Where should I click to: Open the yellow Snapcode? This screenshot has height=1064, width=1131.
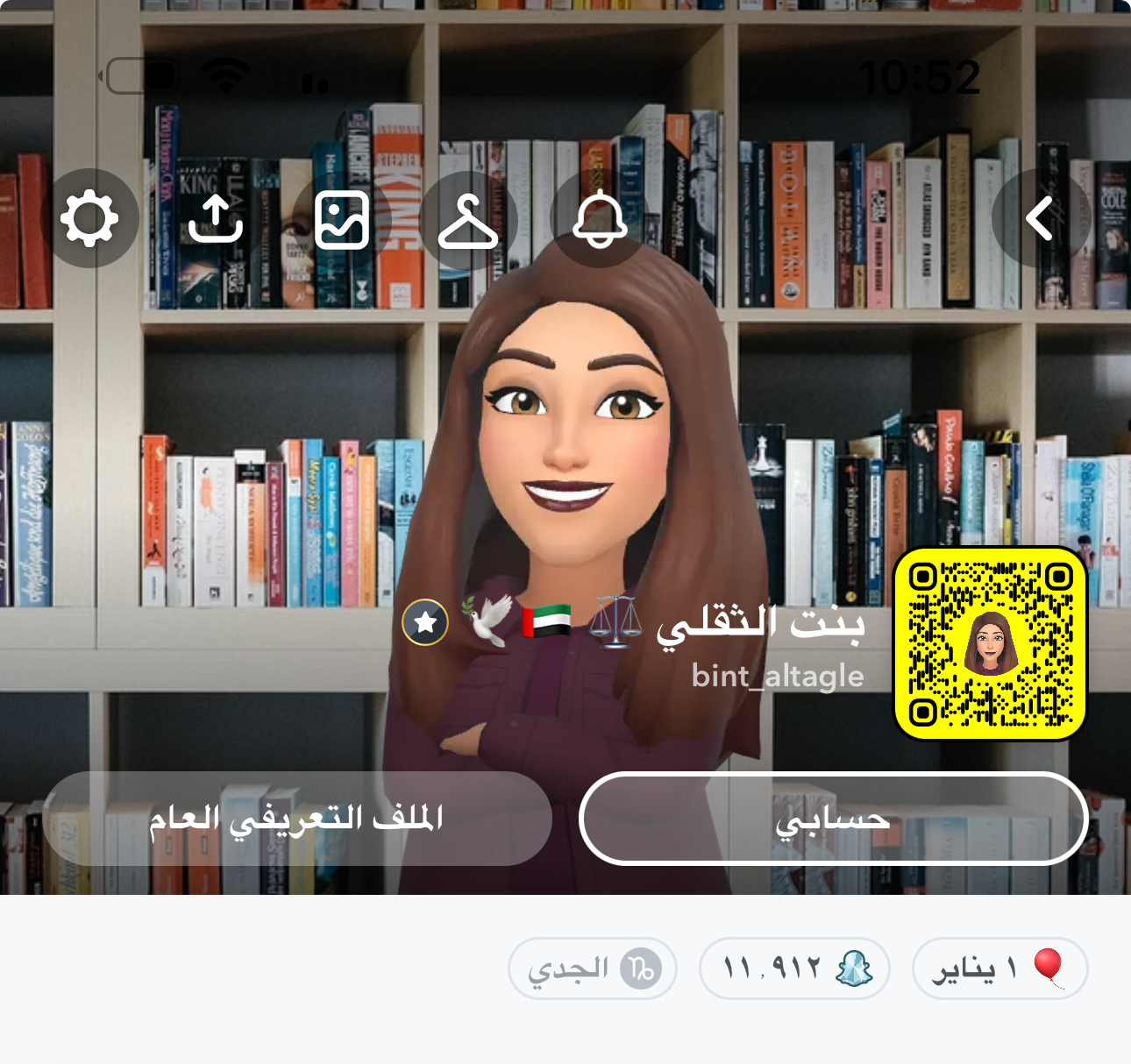pyautogui.click(x=991, y=644)
